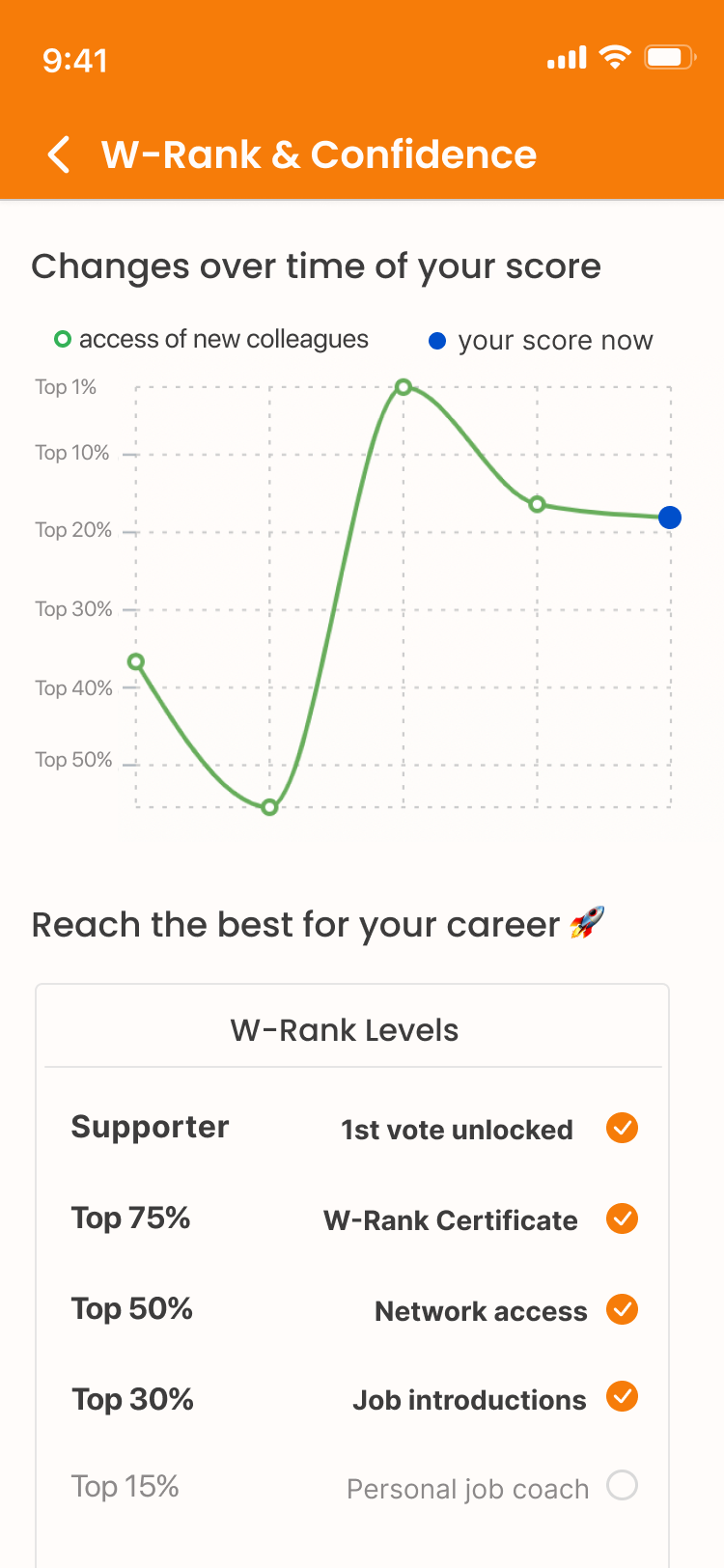The image size is (724, 1568).
Task: Tap the blue current score point on chart
Action: tap(669, 518)
